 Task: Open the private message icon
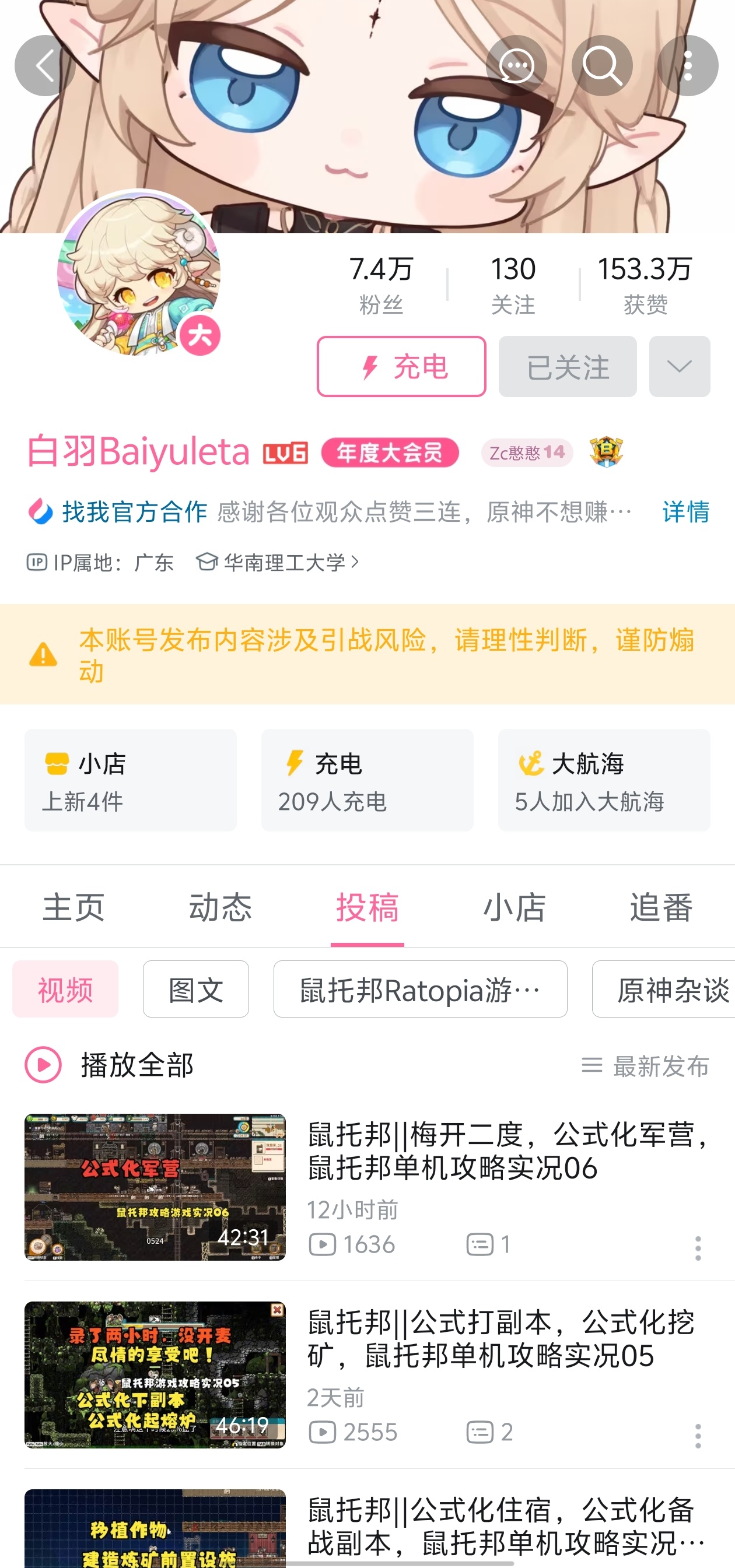pyautogui.click(x=516, y=66)
